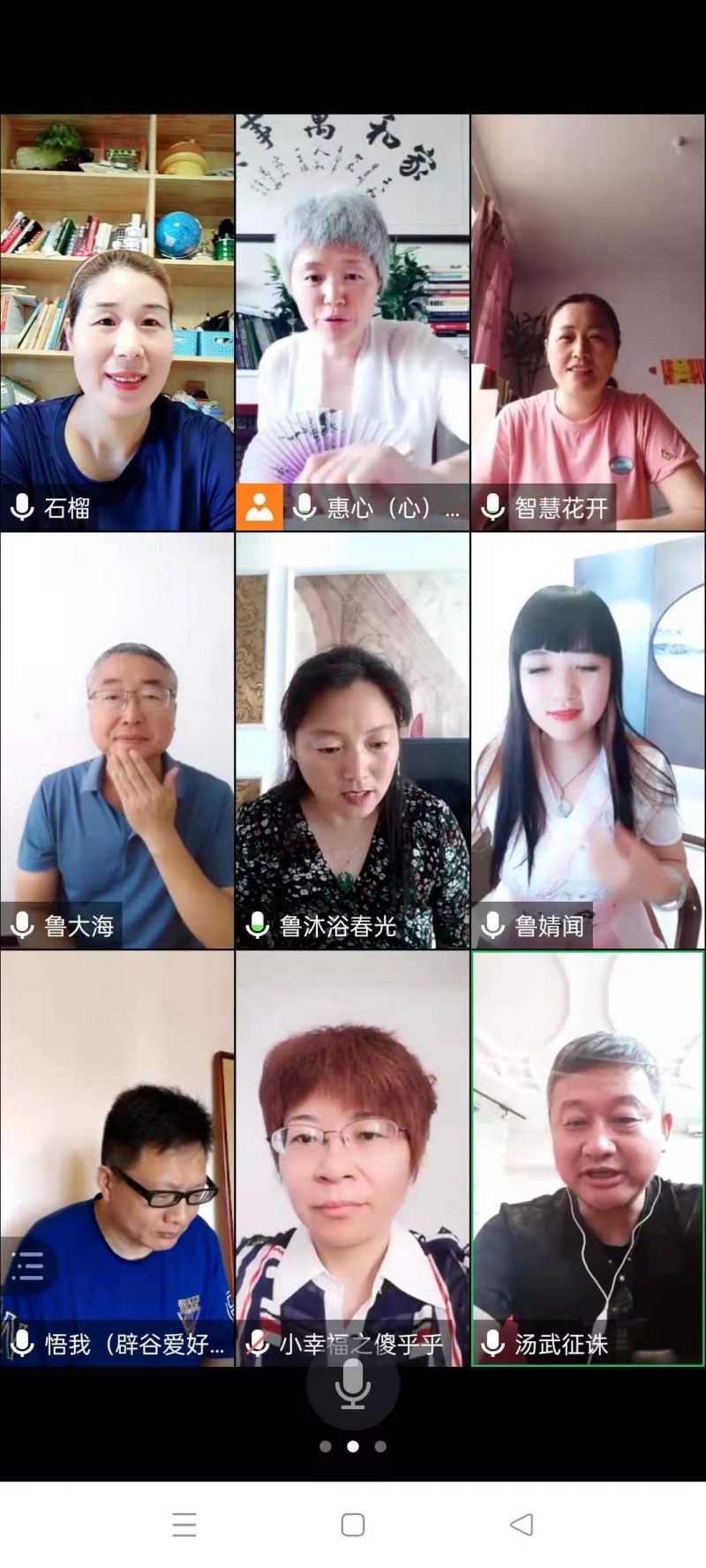Open recent apps from the navigation bar
This screenshot has height=1568, width=706.
coord(184,1524)
